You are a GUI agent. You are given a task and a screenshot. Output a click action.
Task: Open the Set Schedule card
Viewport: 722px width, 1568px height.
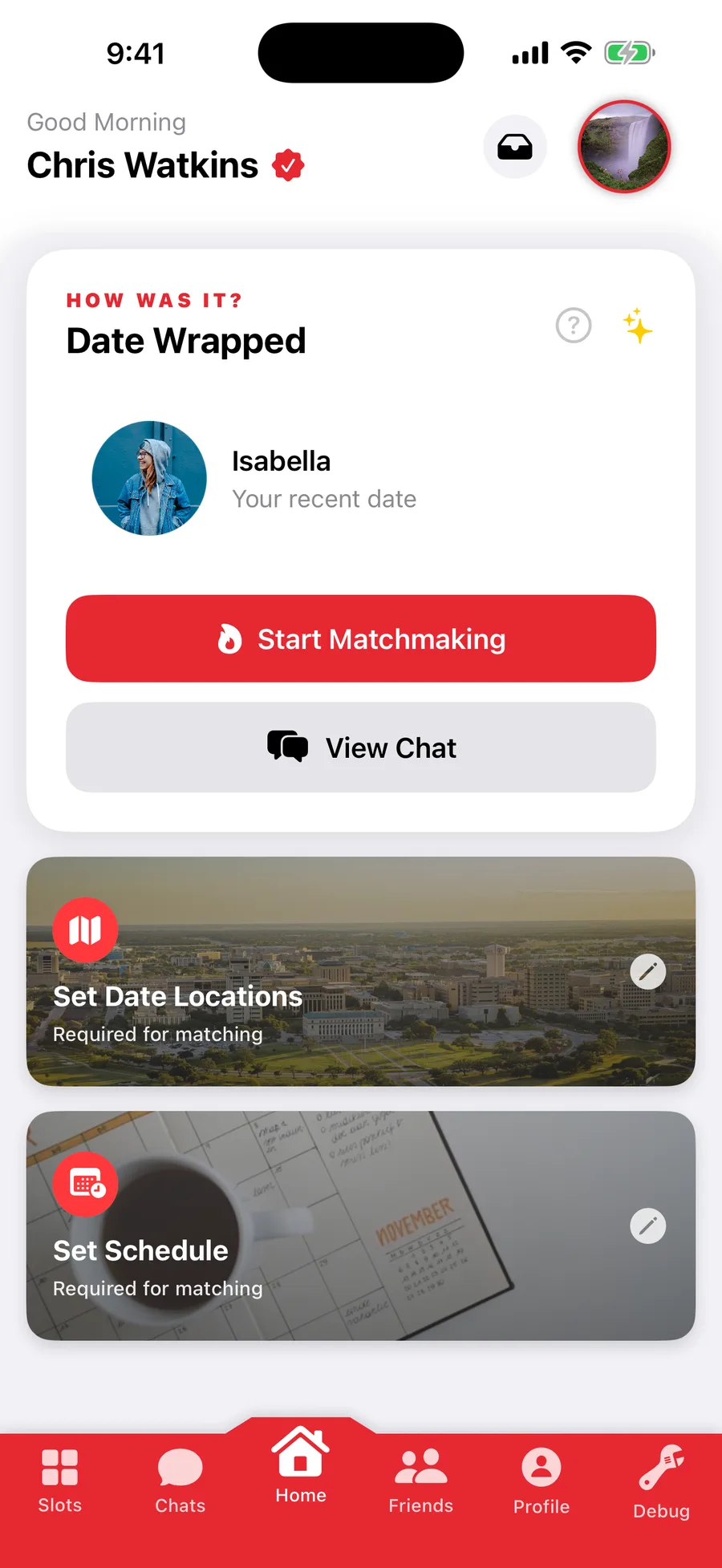361,1226
